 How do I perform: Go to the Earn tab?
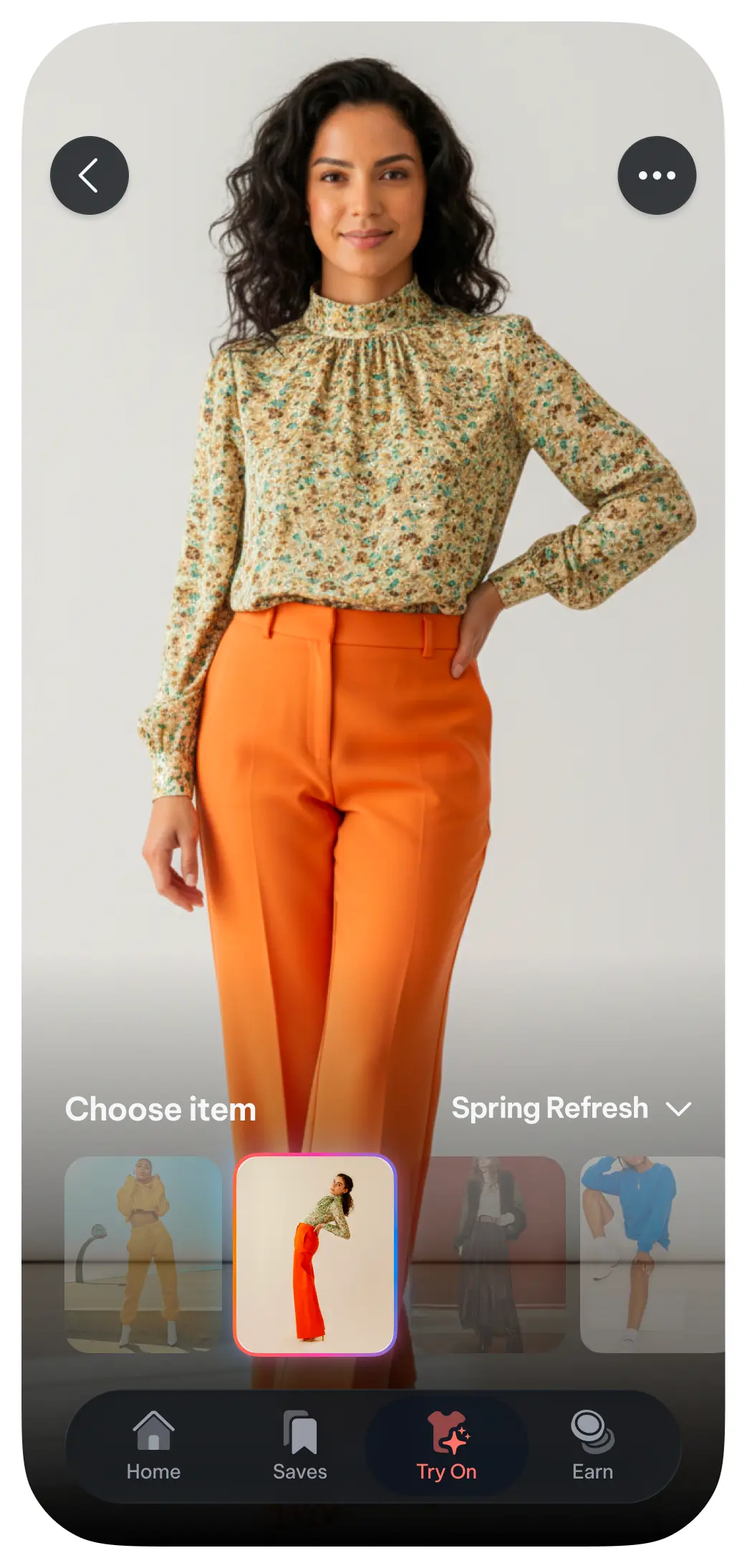point(593,1446)
